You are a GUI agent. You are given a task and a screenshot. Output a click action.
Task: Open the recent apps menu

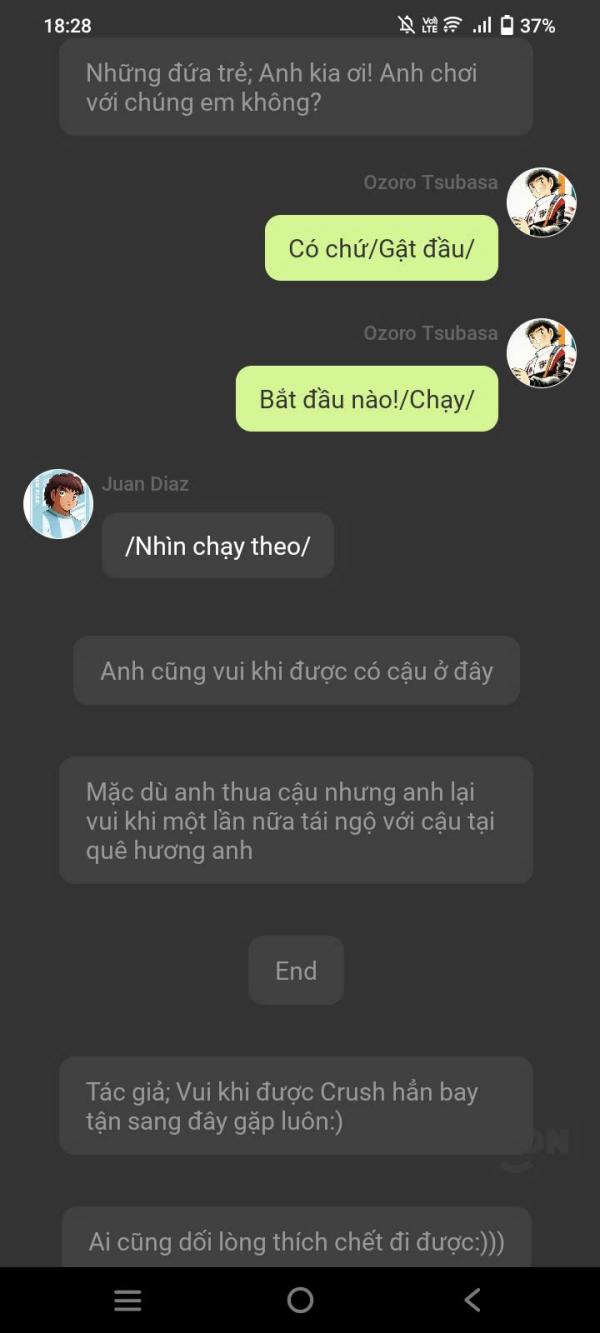tap(128, 1299)
